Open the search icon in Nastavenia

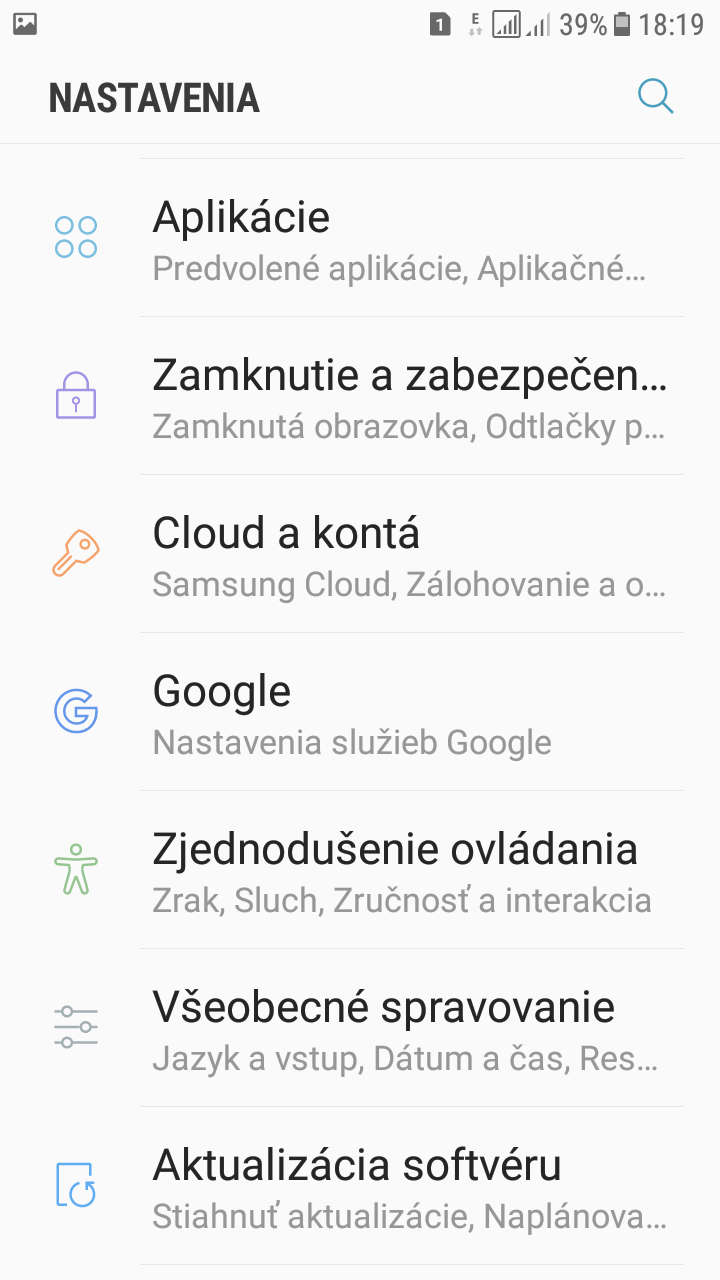656,97
